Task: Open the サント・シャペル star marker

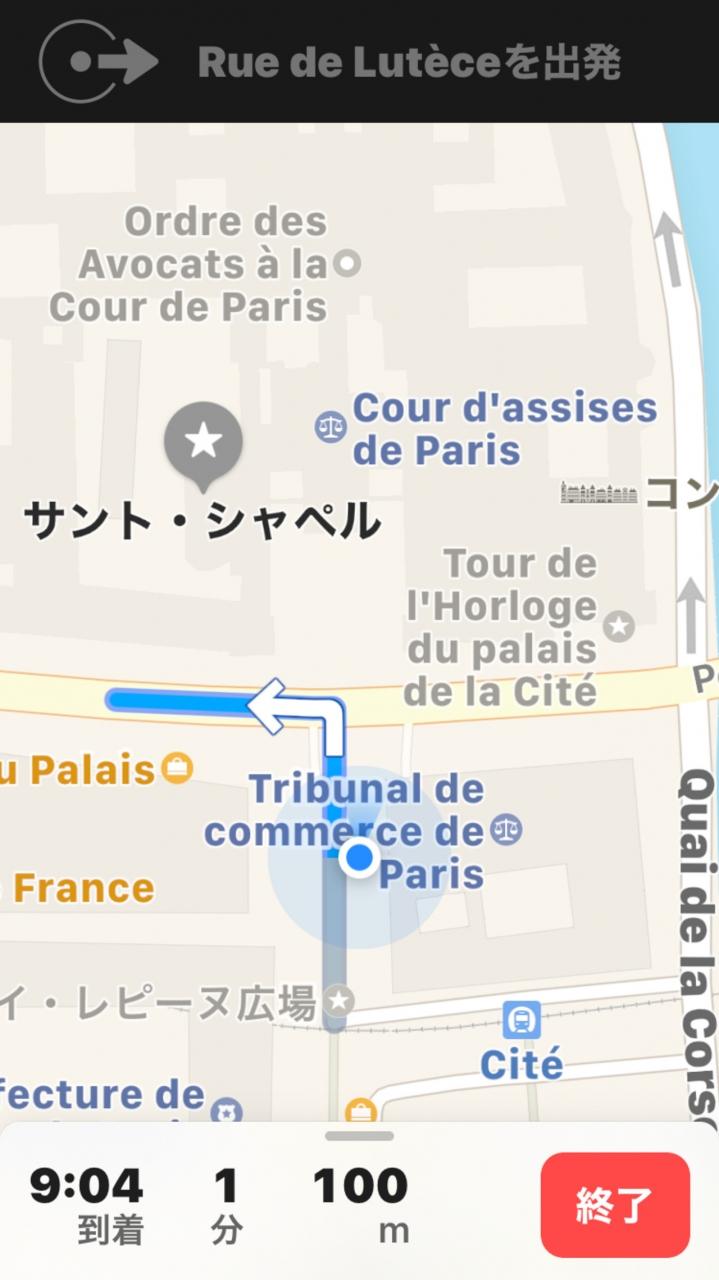Action: coord(204,442)
